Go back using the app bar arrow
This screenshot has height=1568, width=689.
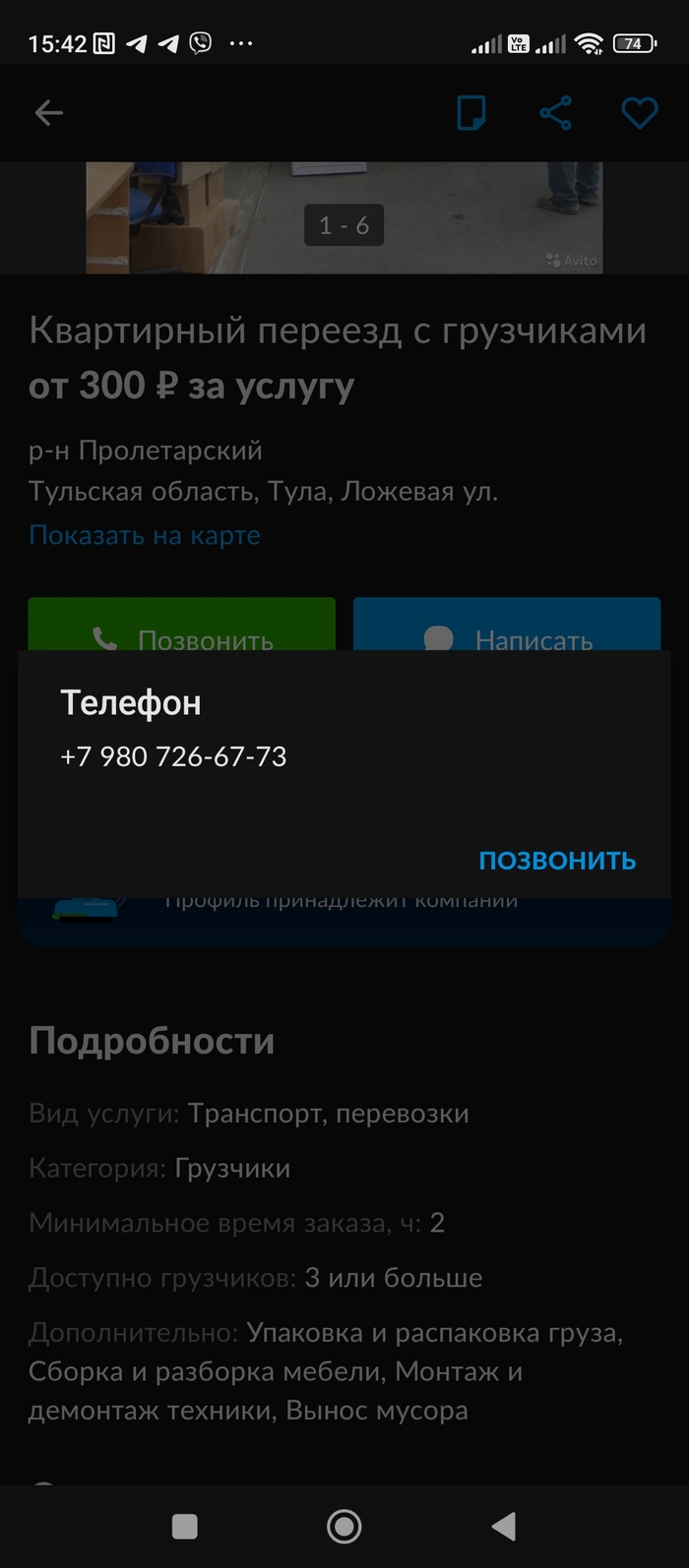(x=48, y=113)
